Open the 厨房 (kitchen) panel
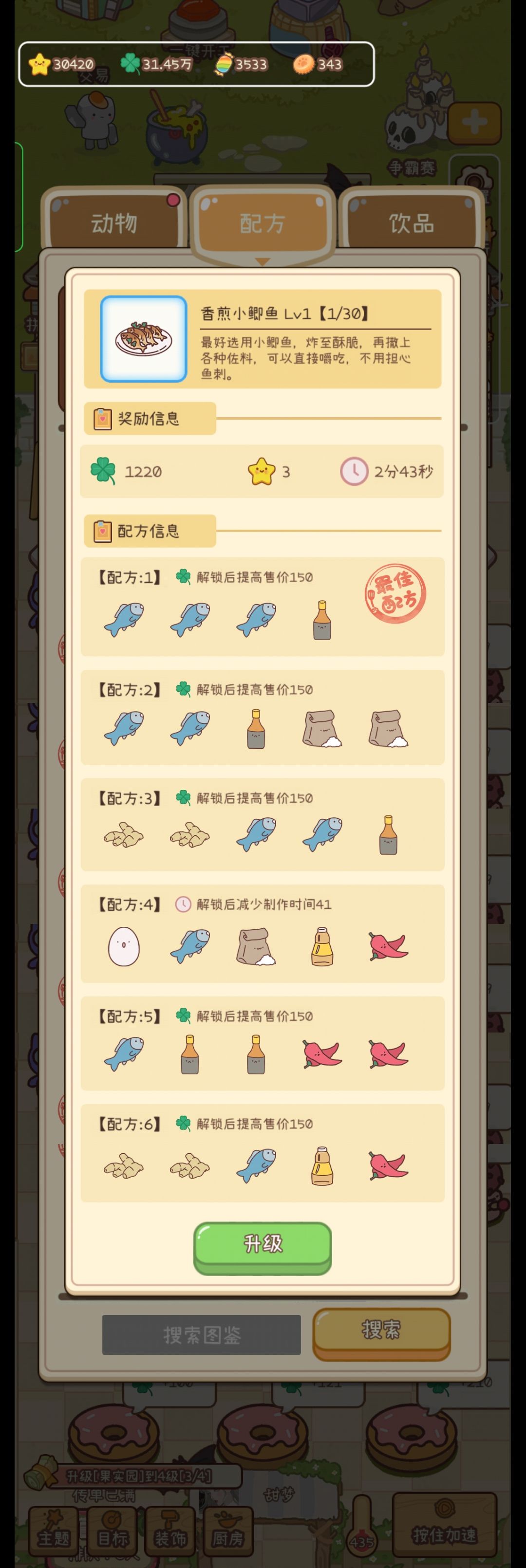Image resolution: width=526 pixels, height=1568 pixels. tap(228, 1530)
